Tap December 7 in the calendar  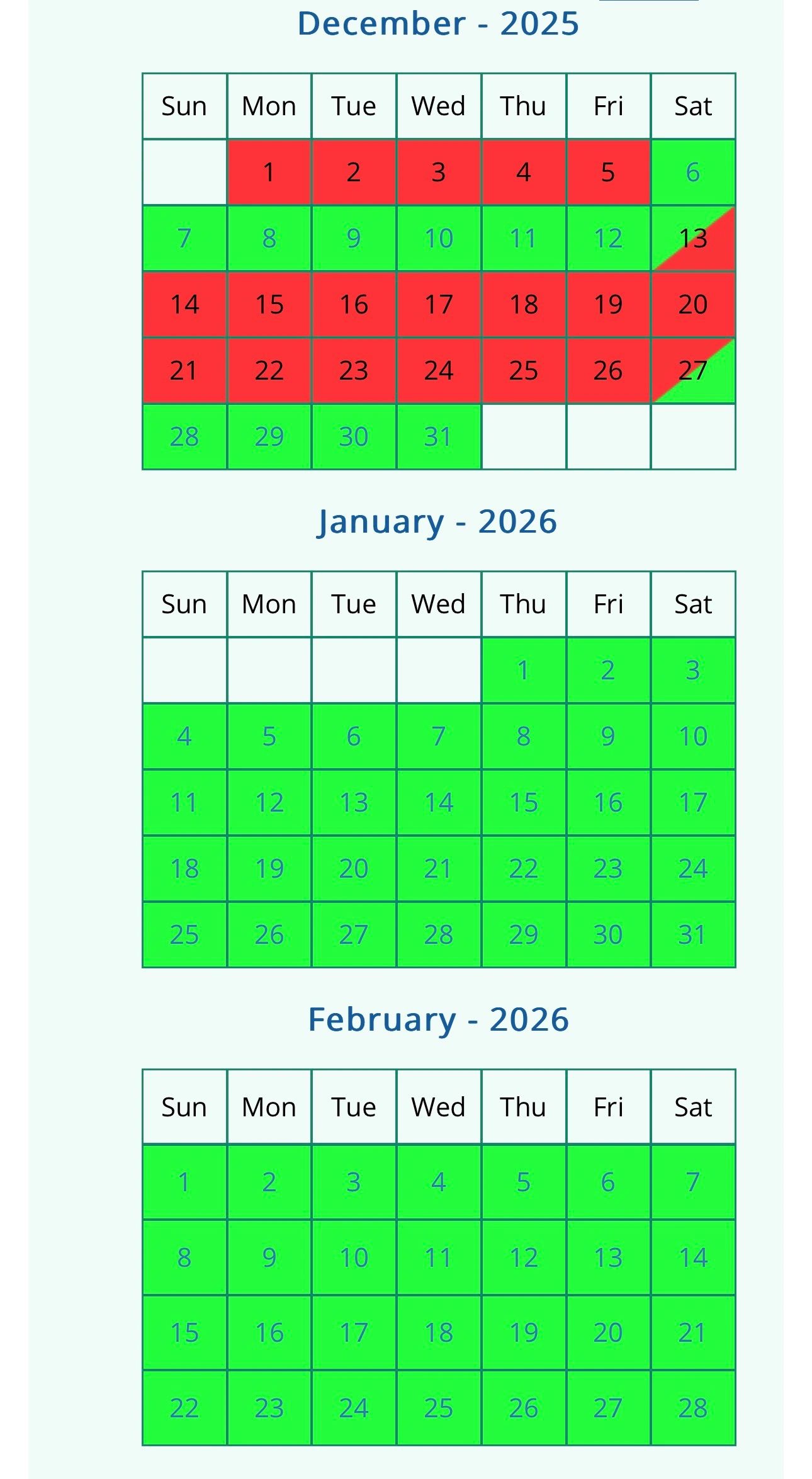[x=184, y=238]
